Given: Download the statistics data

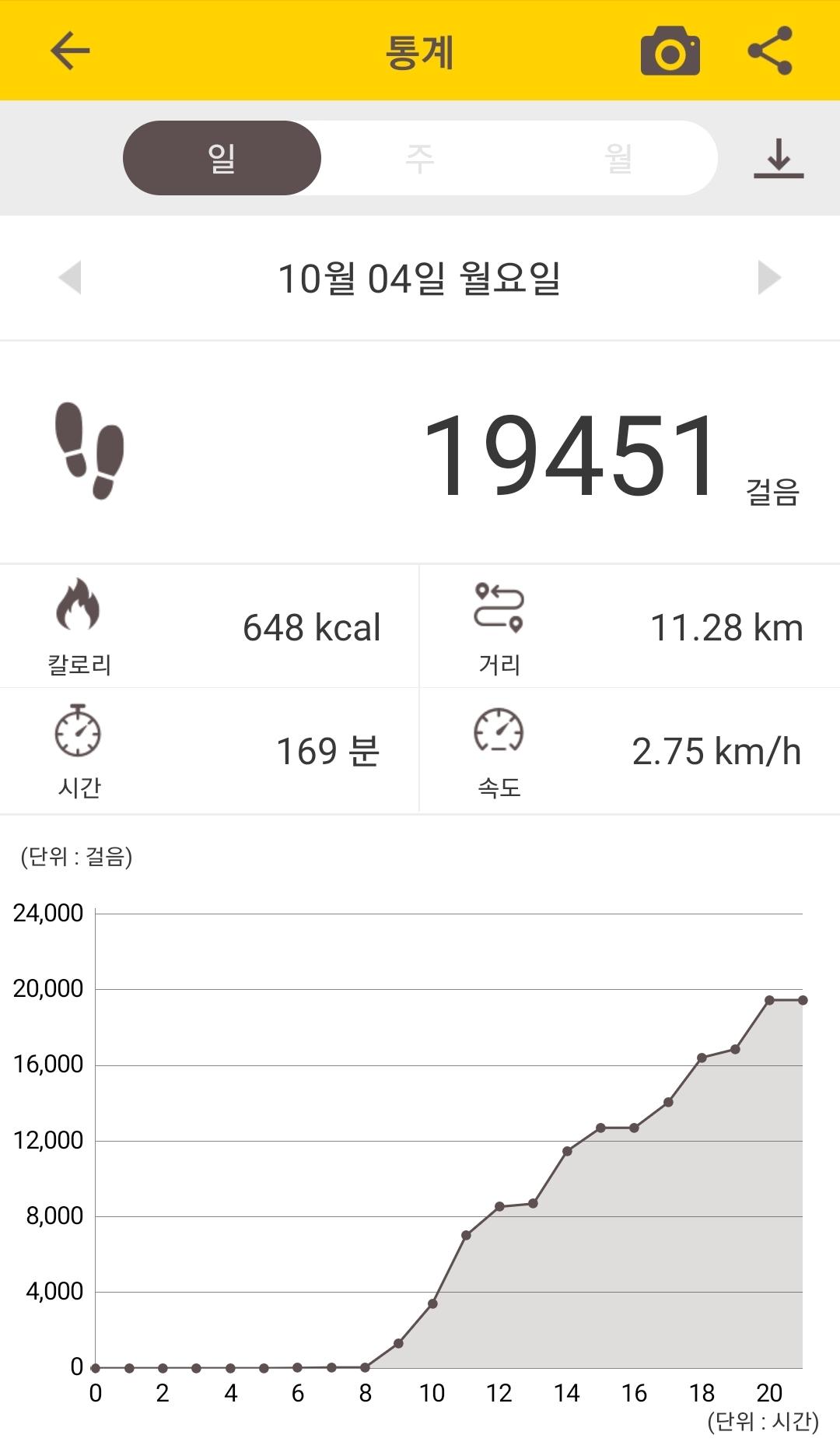Looking at the screenshot, I should (x=778, y=159).
